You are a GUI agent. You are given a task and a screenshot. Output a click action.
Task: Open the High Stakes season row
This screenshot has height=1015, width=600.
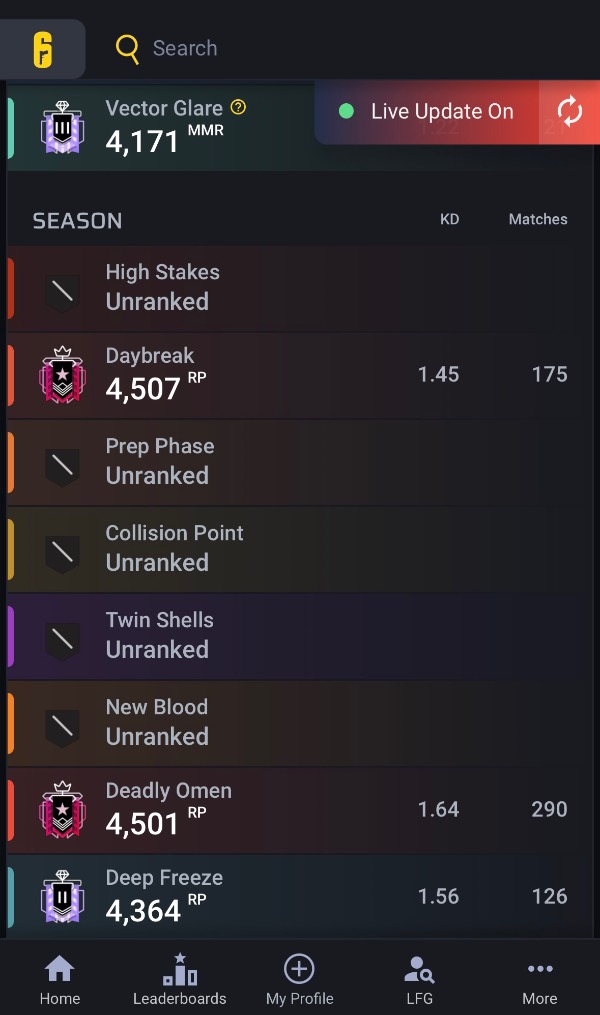300,289
